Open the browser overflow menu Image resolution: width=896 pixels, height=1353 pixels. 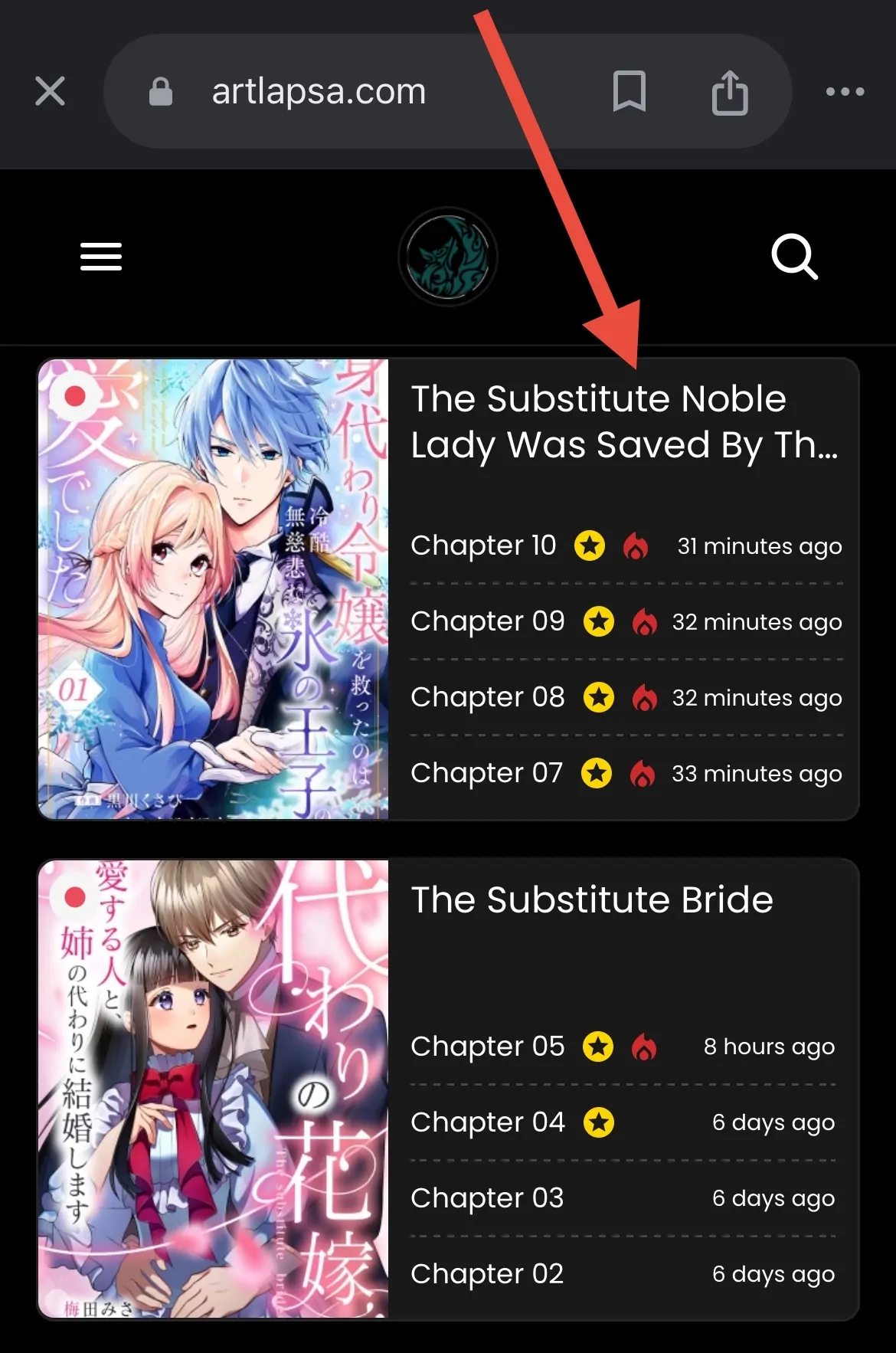(845, 92)
